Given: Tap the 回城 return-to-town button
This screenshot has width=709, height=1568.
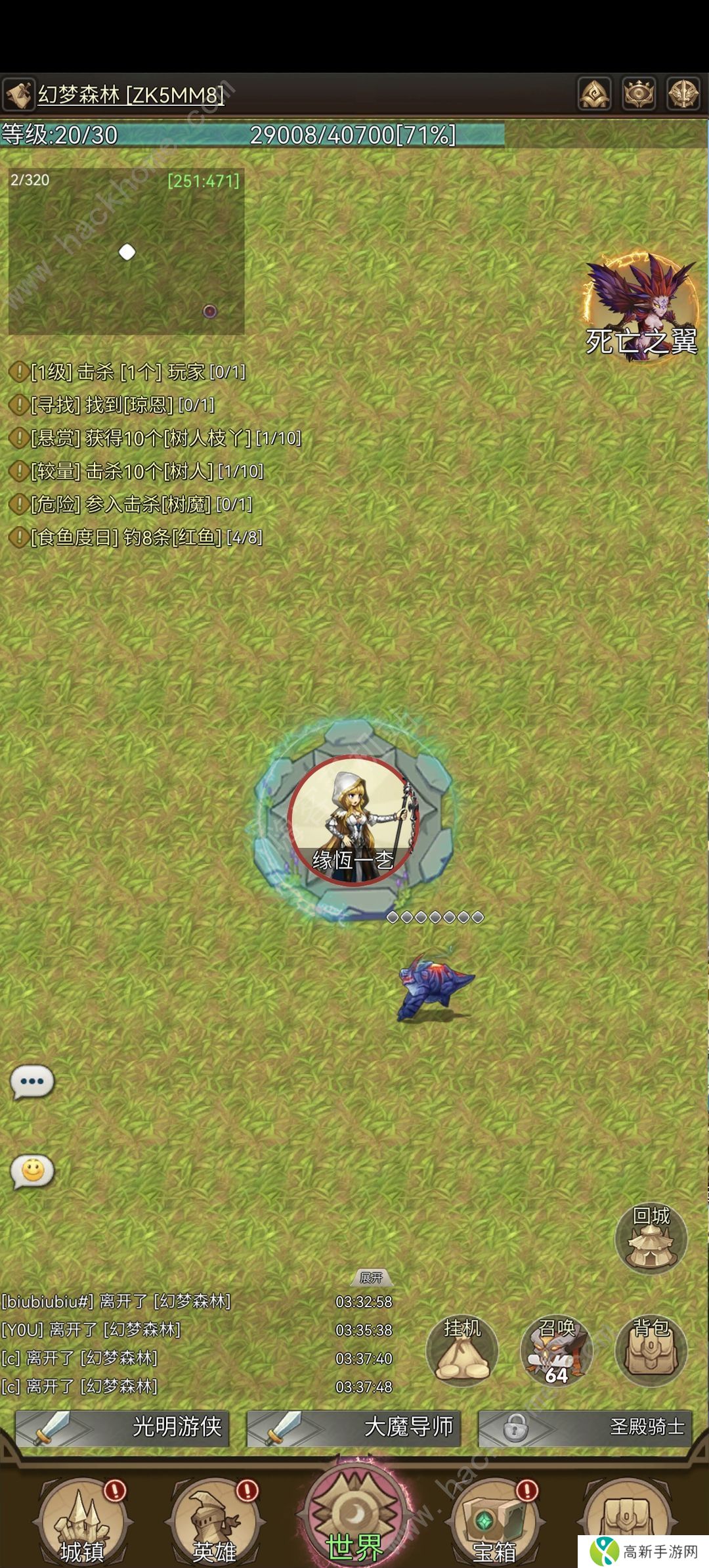Looking at the screenshot, I should 651,1238.
